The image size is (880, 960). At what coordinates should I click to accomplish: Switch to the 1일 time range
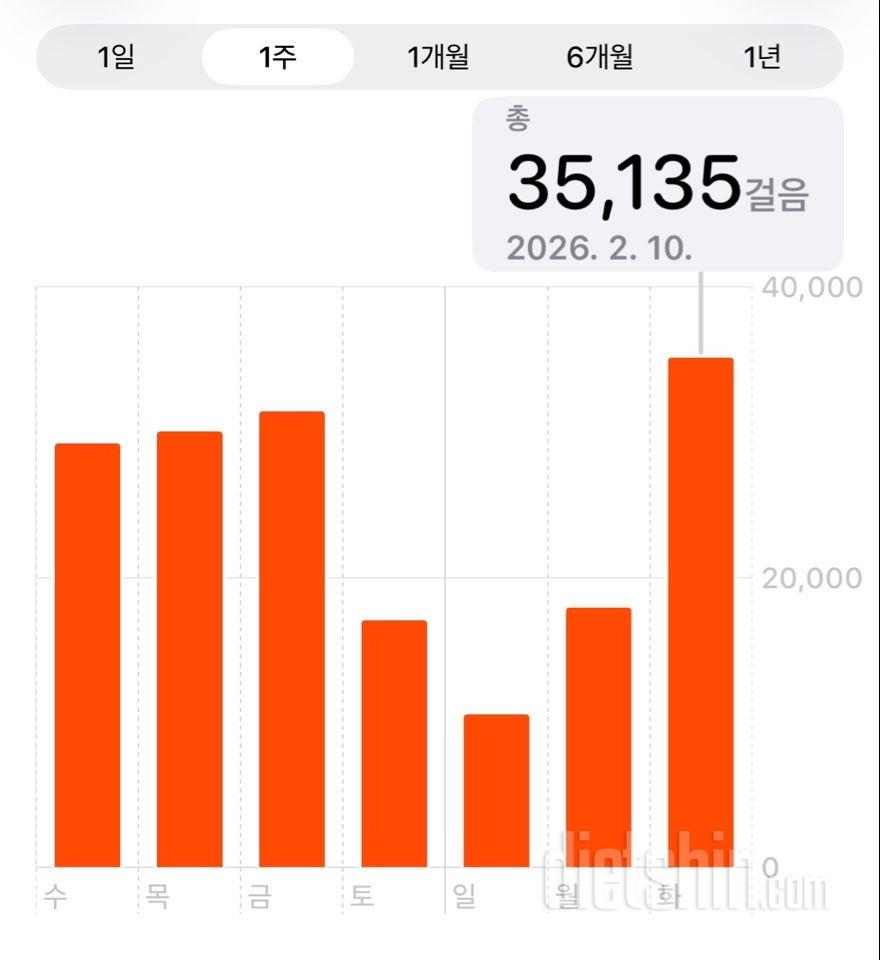(x=116, y=57)
